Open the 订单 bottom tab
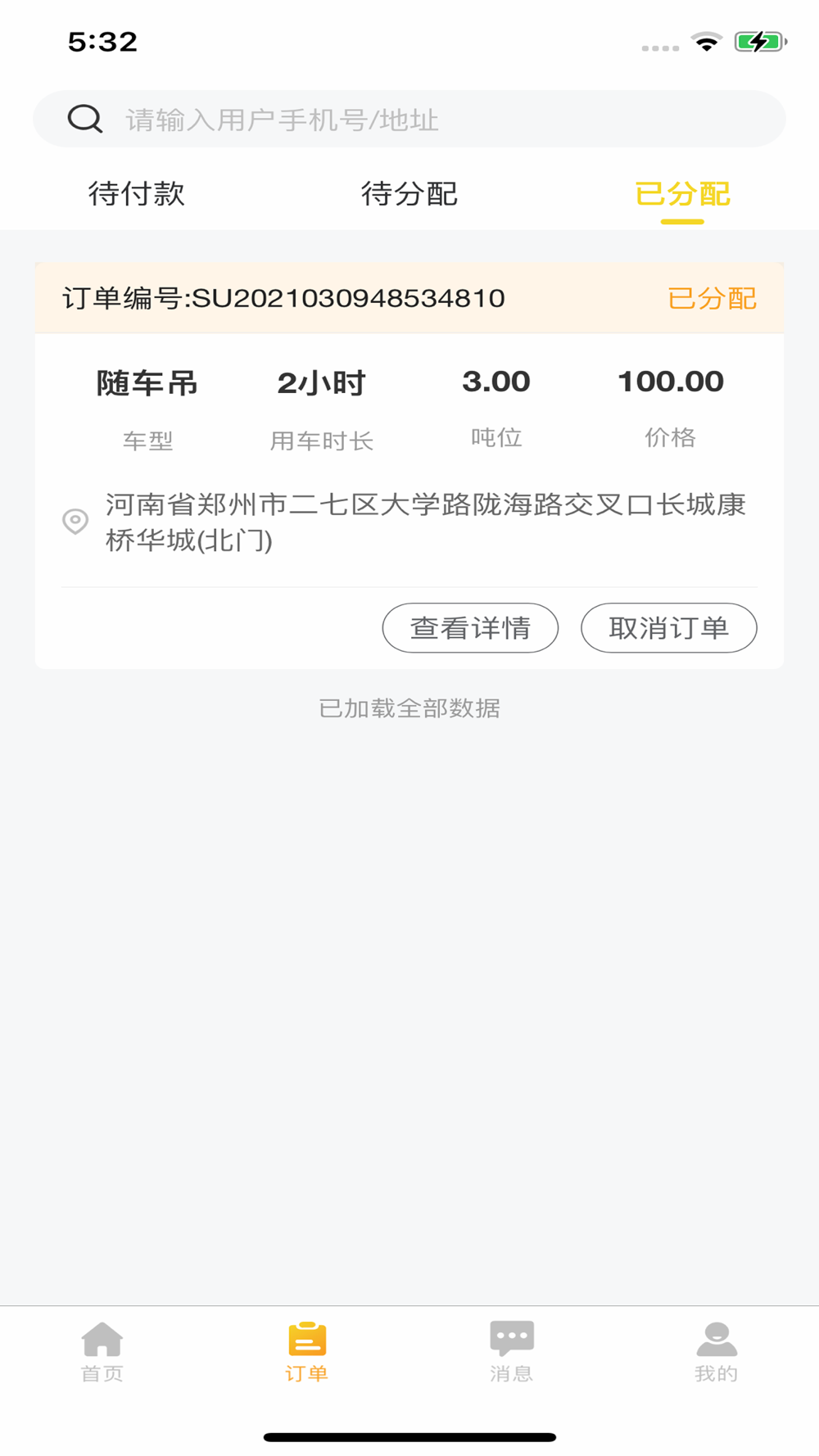This screenshot has width=819, height=1456. (307, 1351)
